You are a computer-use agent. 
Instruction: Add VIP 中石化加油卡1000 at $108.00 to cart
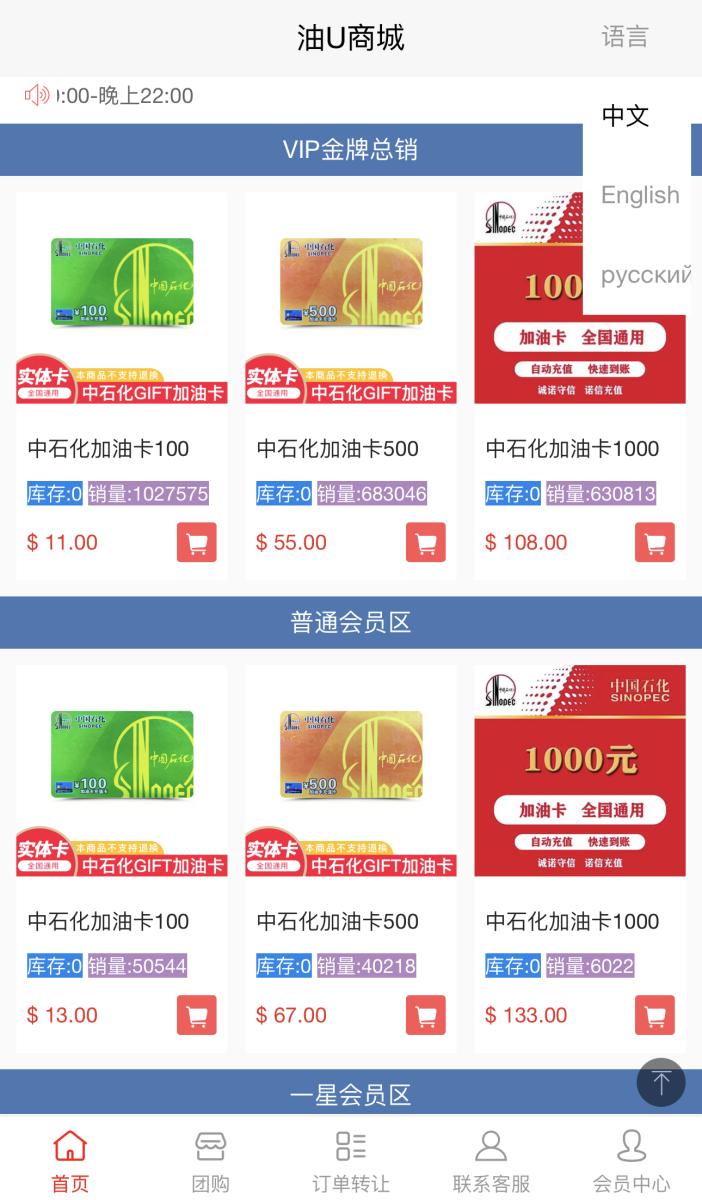655,543
